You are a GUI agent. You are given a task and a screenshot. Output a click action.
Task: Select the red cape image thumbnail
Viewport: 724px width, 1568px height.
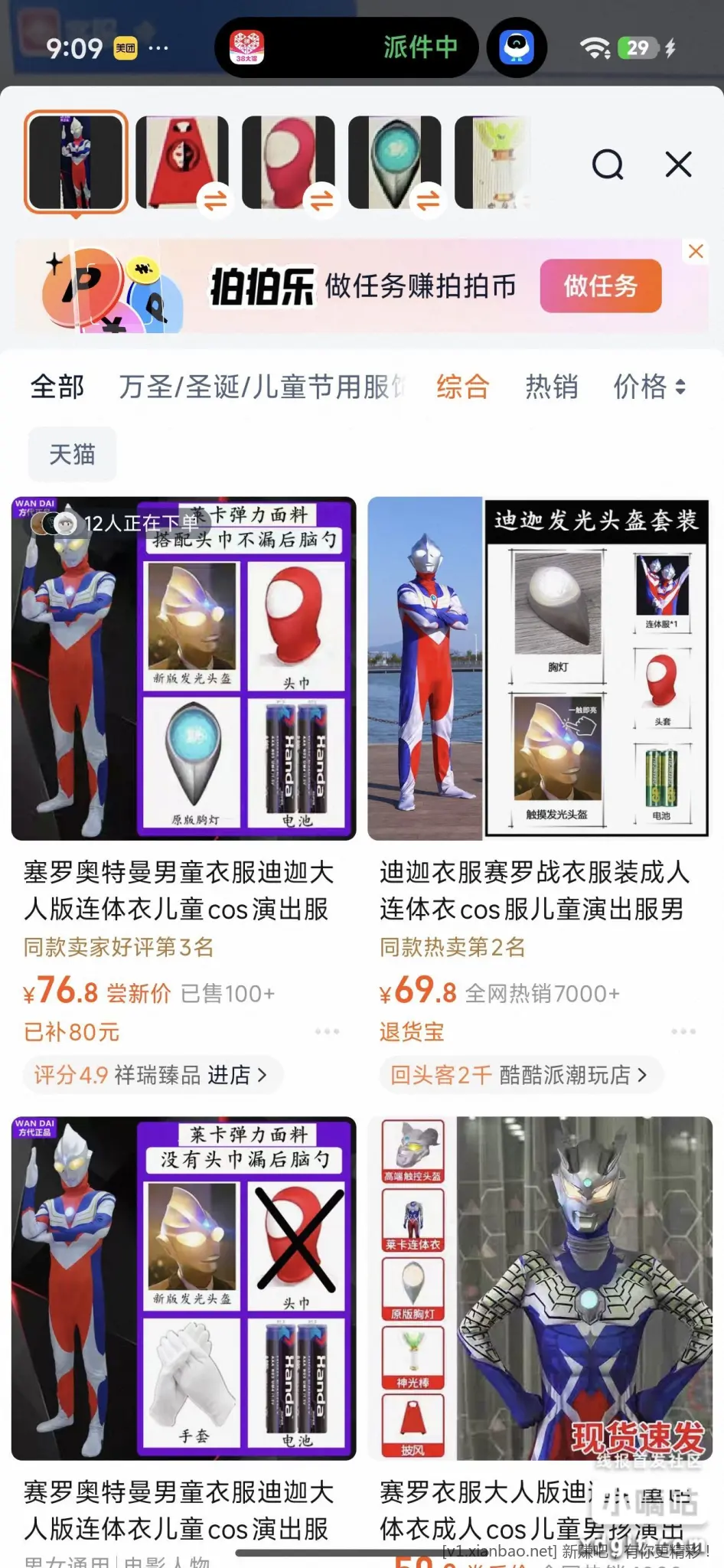tap(182, 162)
